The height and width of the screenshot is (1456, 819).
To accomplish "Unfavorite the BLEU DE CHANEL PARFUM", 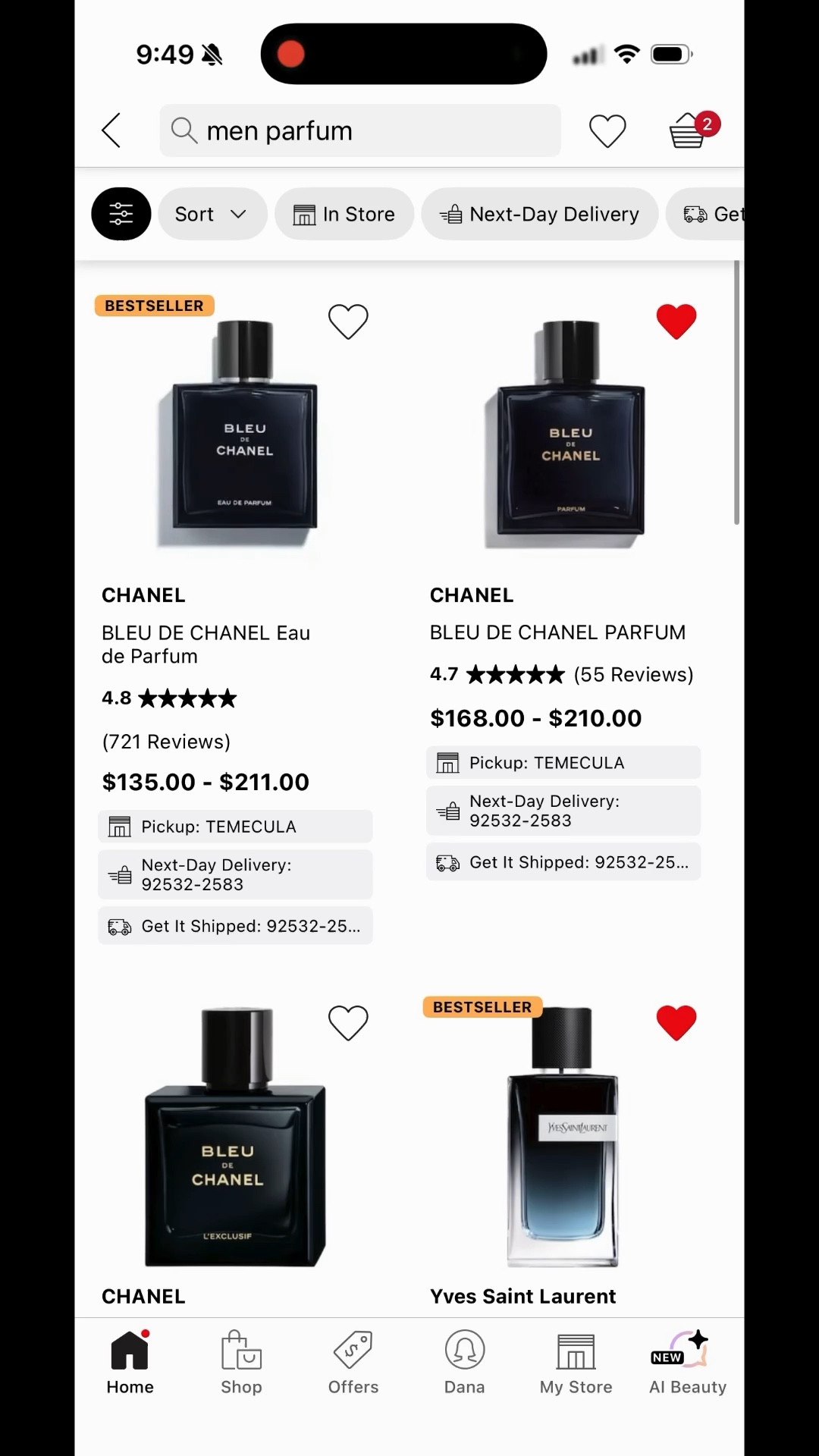I will point(676,321).
